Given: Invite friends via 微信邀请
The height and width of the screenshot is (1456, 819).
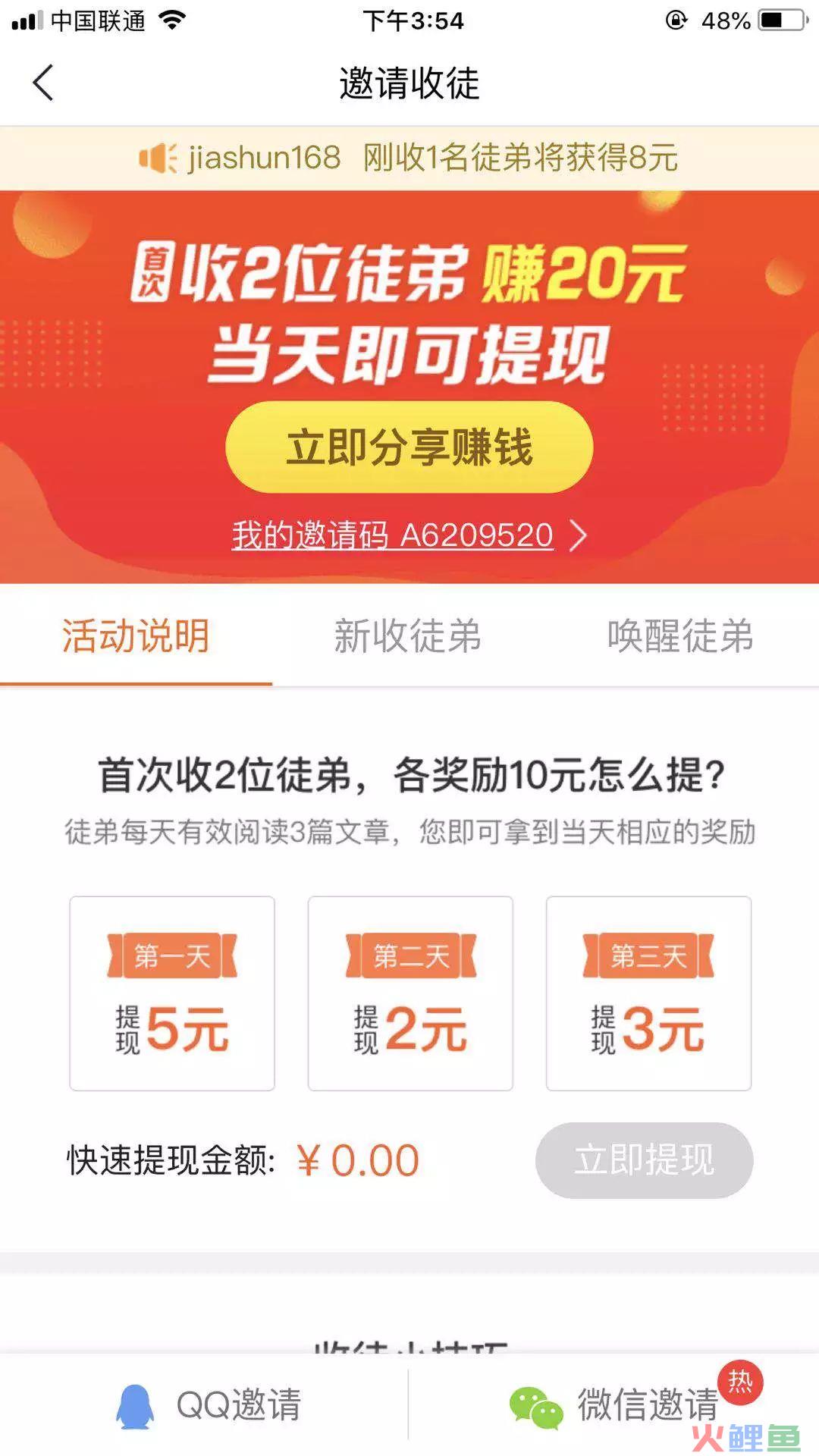Looking at the screenshot, I should point(614,1404).
